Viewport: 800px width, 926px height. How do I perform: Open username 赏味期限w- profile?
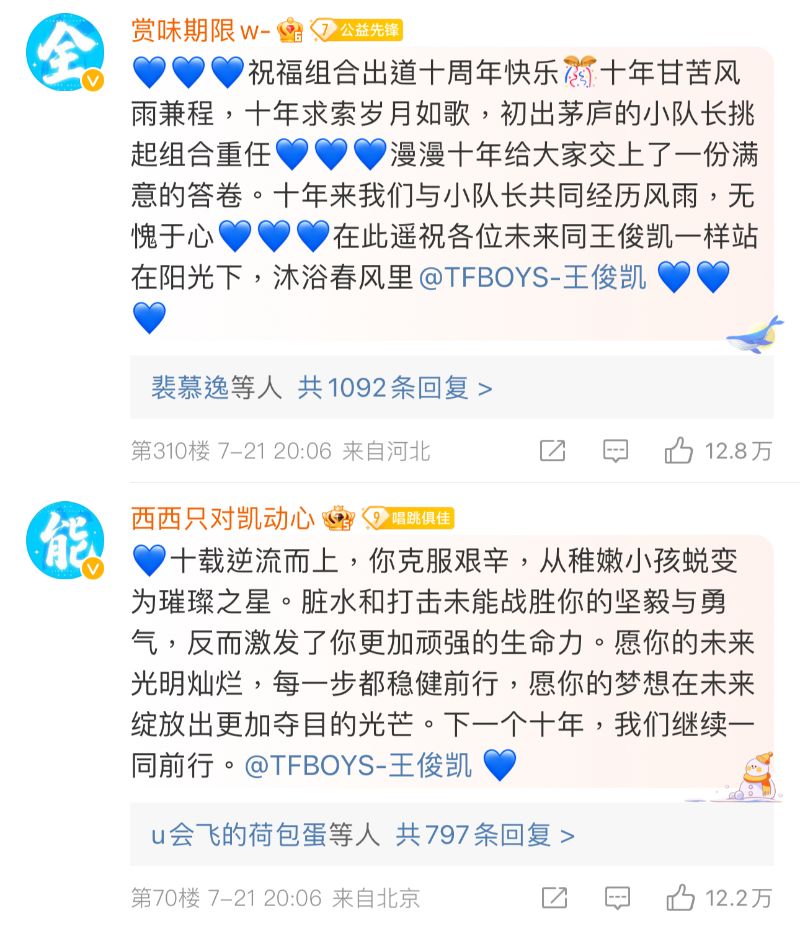pyautogui.click(x=201, y=31)
